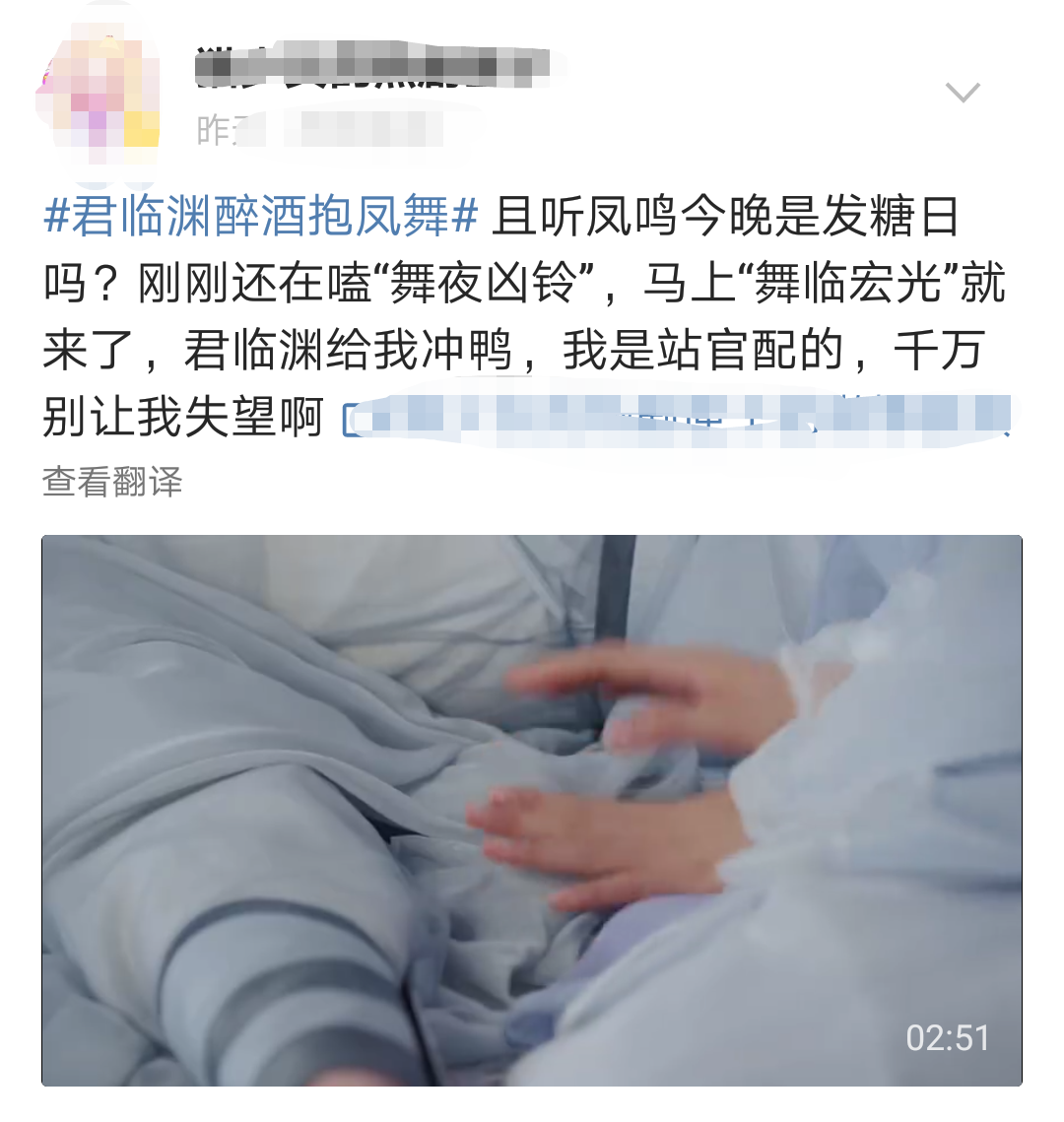Play the 02:51 video in the post
Screen dimensions: 1064x1122
(531, 810)
